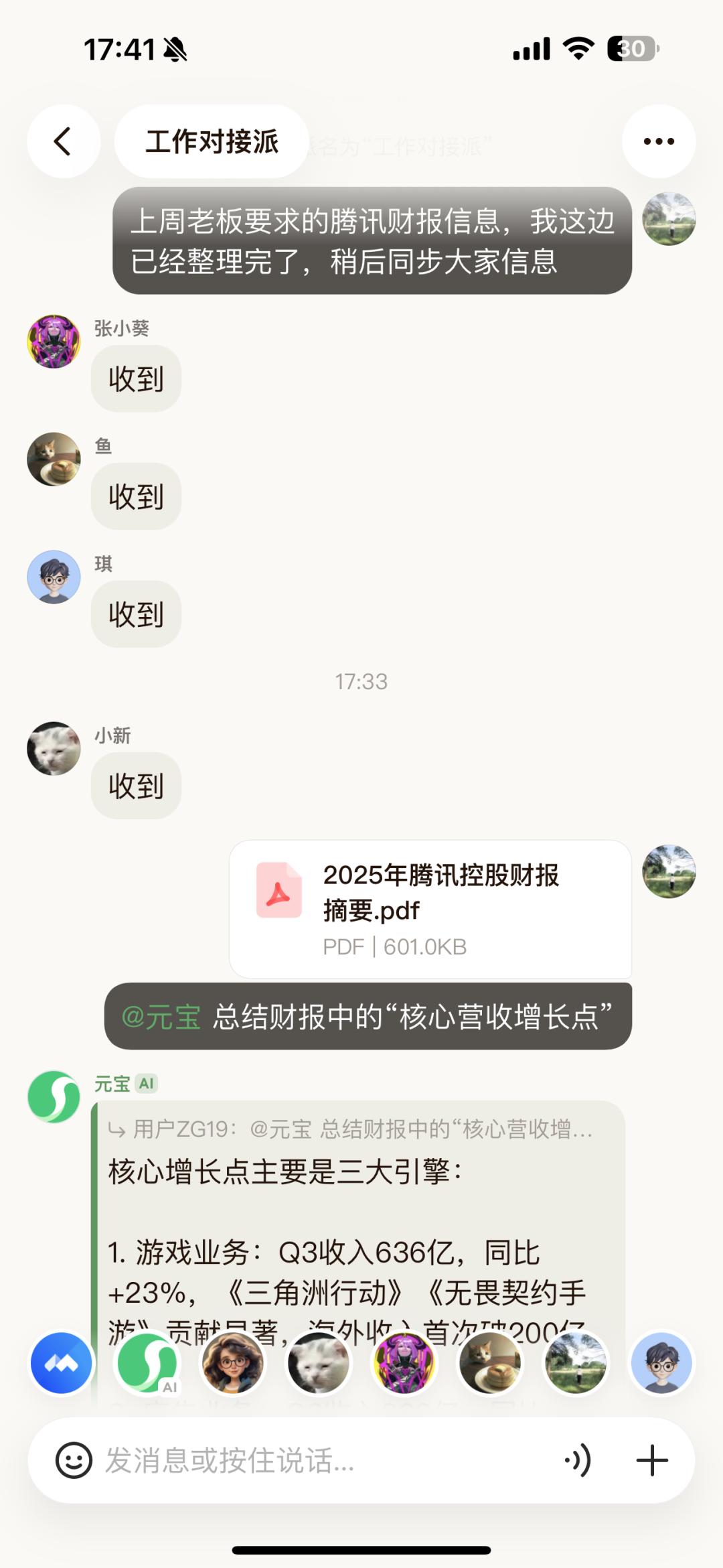Open 元宝 AI avatar beside its reply
723x1568 pixels.
coord(54,1097)
